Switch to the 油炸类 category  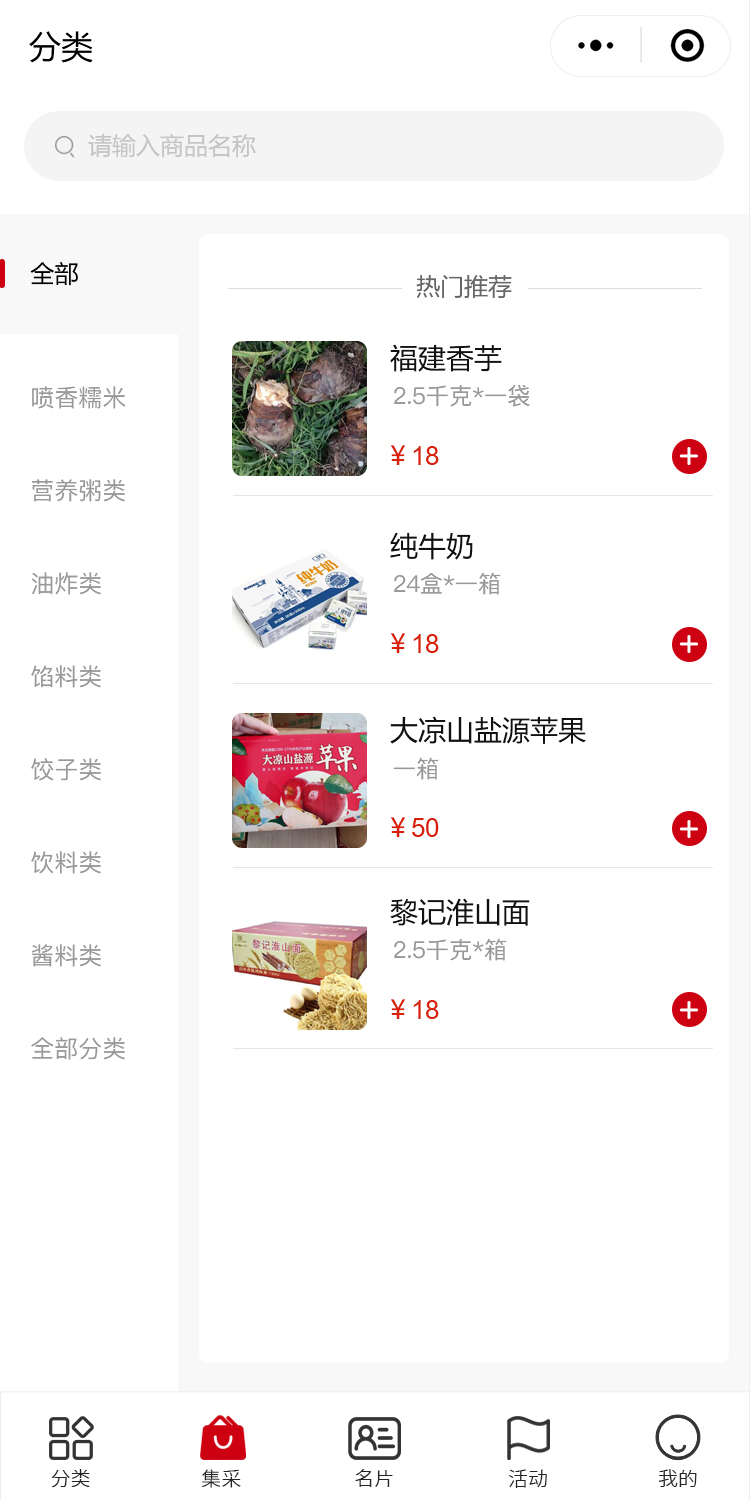tap(67, 584)
